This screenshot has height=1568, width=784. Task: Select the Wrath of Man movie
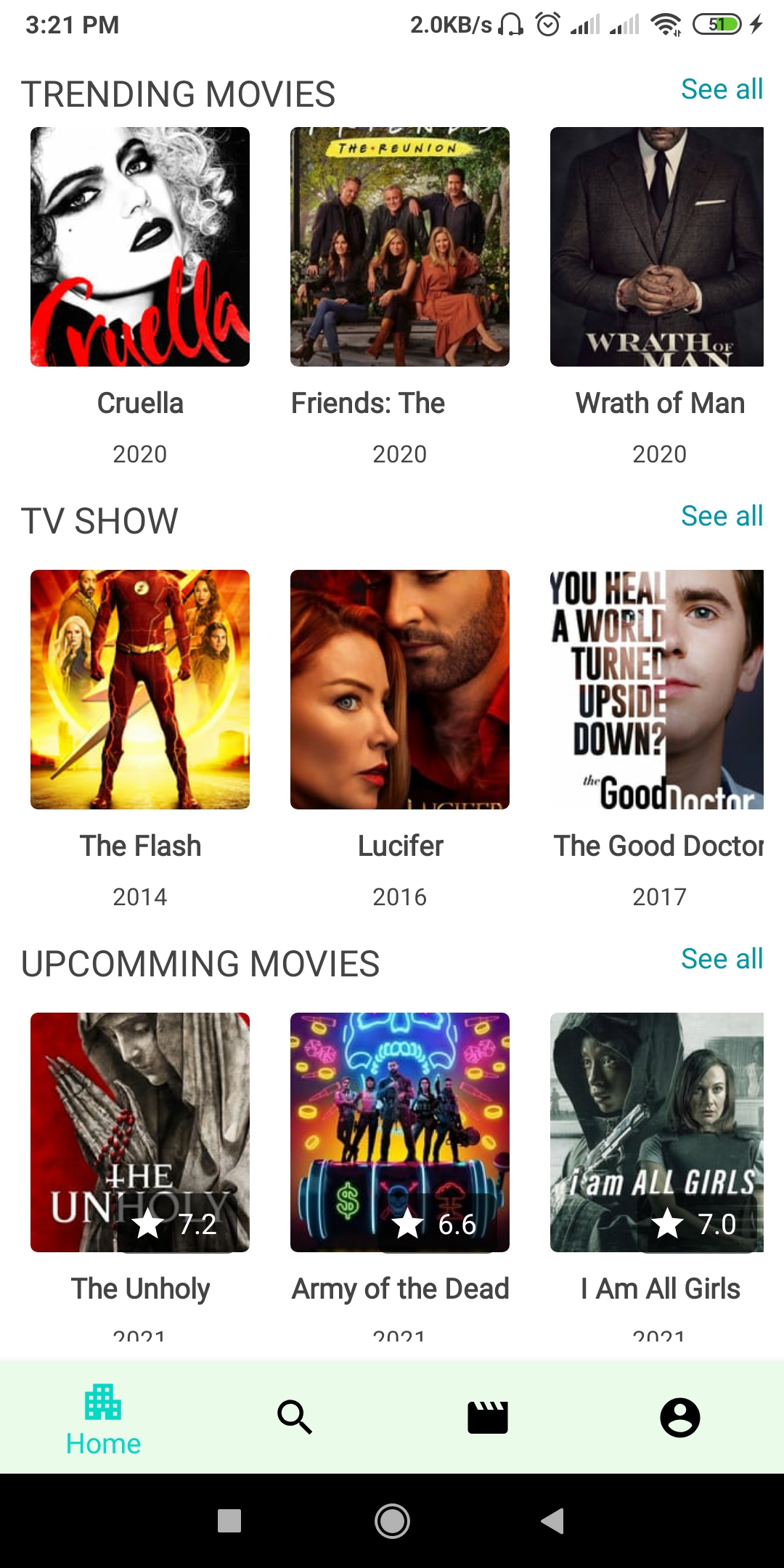tap(657, 247)
